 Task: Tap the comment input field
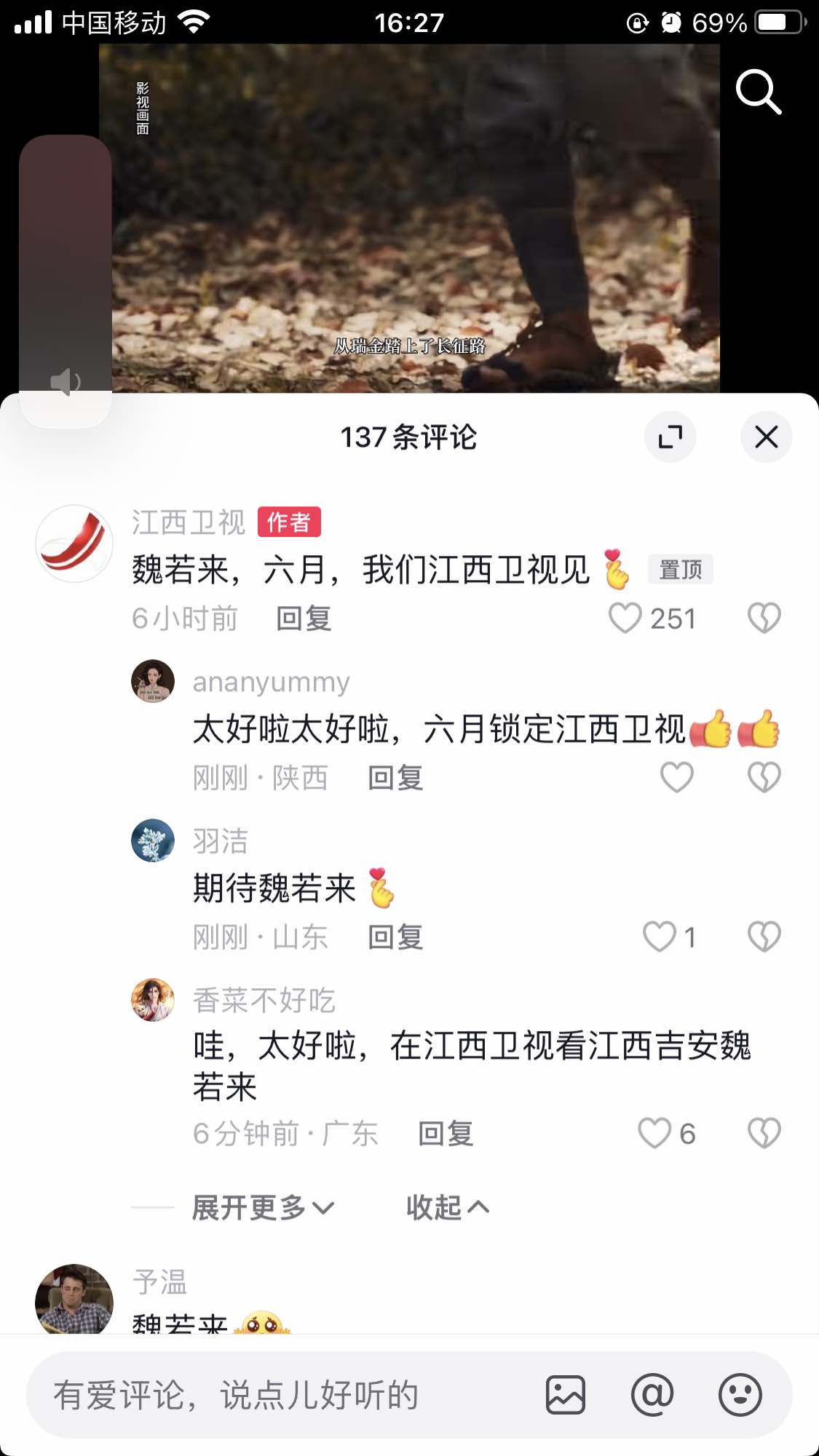coord(277,1395)
